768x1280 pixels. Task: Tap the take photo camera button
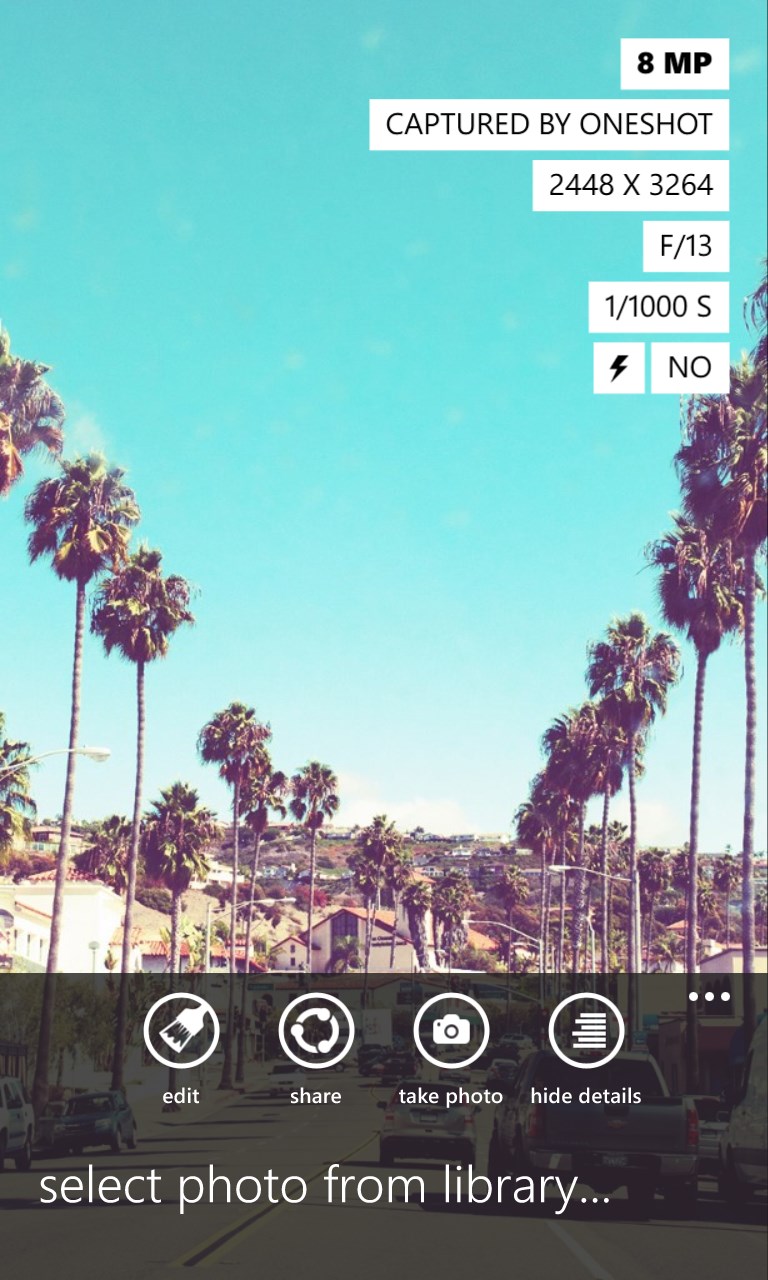[x=451, y=1031]
